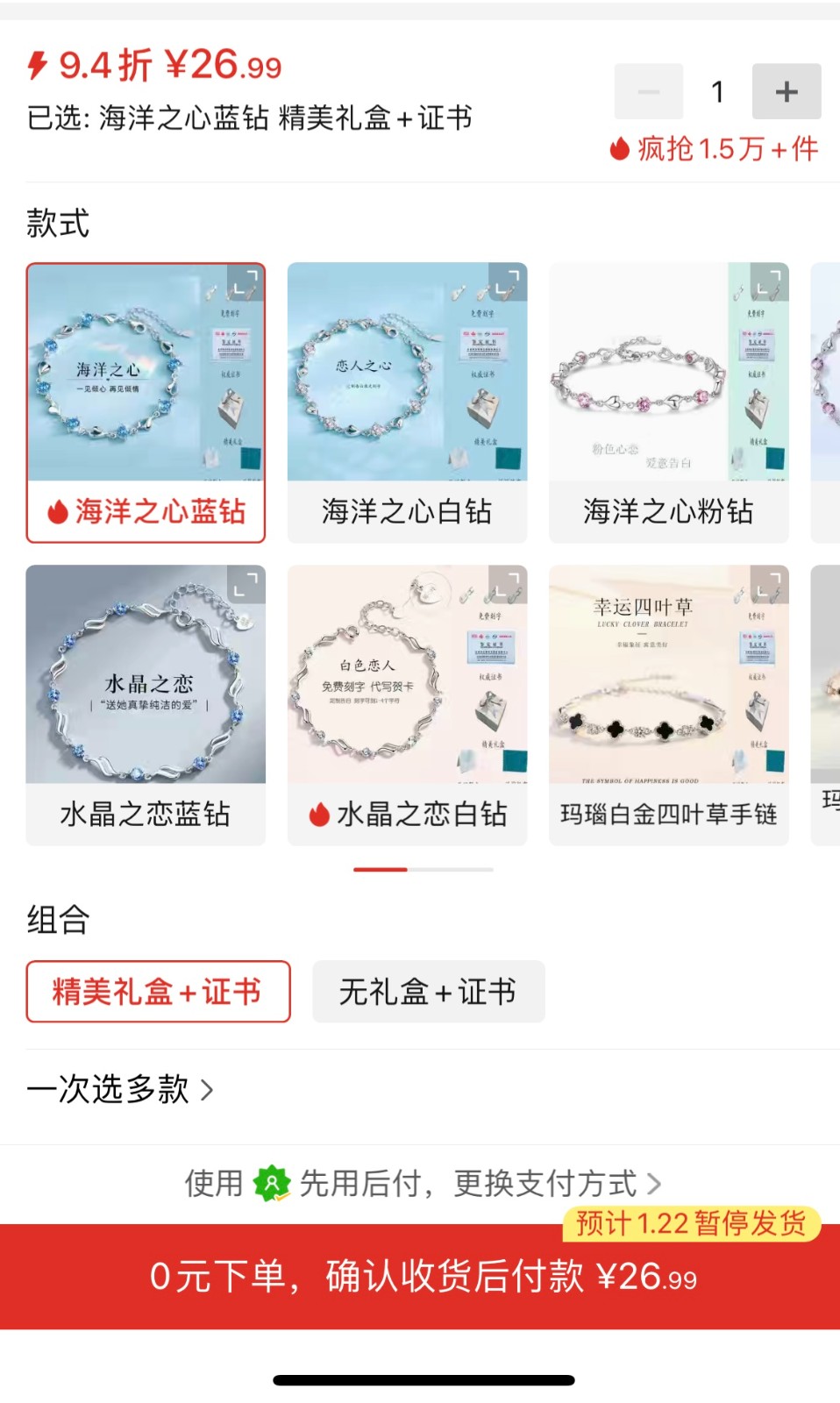Pick the 玛瑙白金四叶草手链 style

[x=668, y=706]
